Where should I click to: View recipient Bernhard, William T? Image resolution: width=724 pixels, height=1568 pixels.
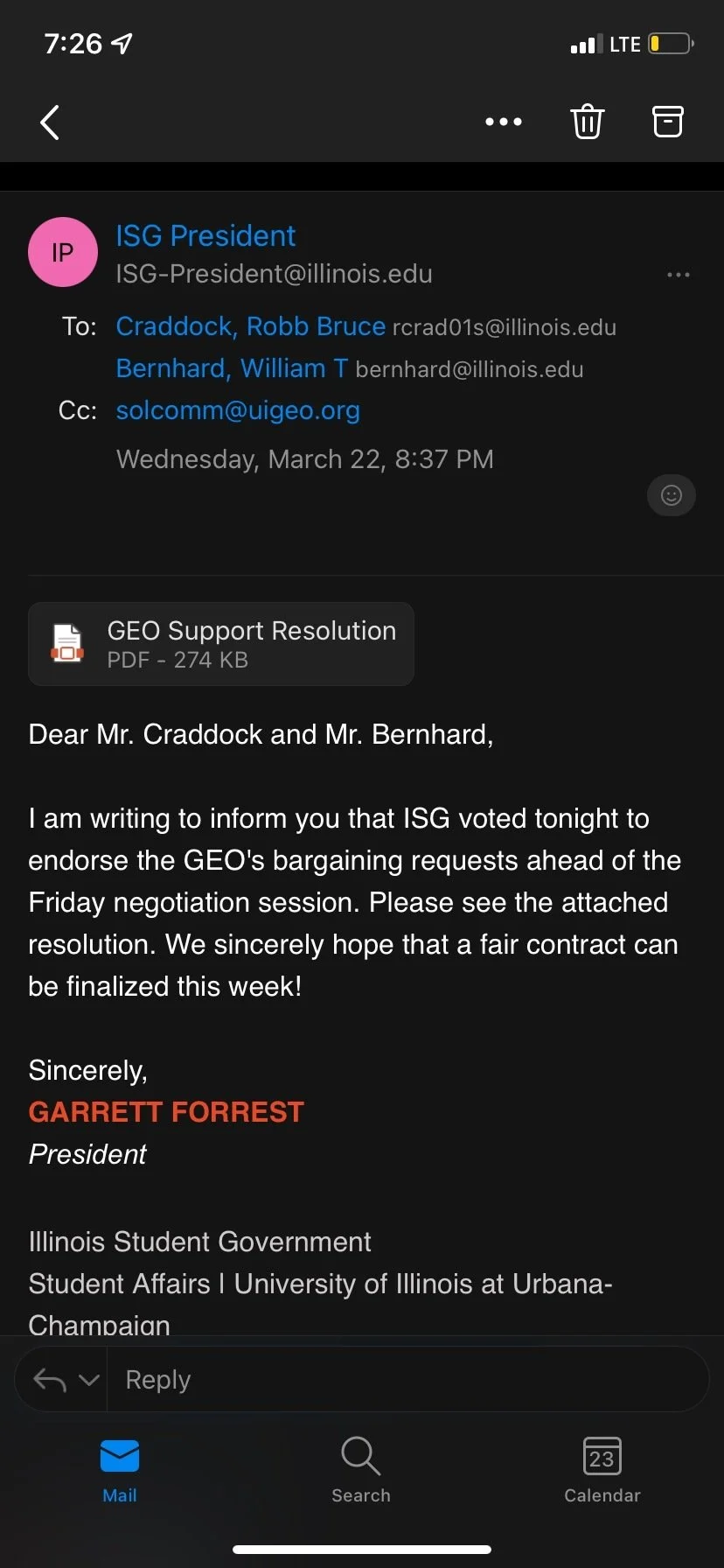click(x=232, y=368)
